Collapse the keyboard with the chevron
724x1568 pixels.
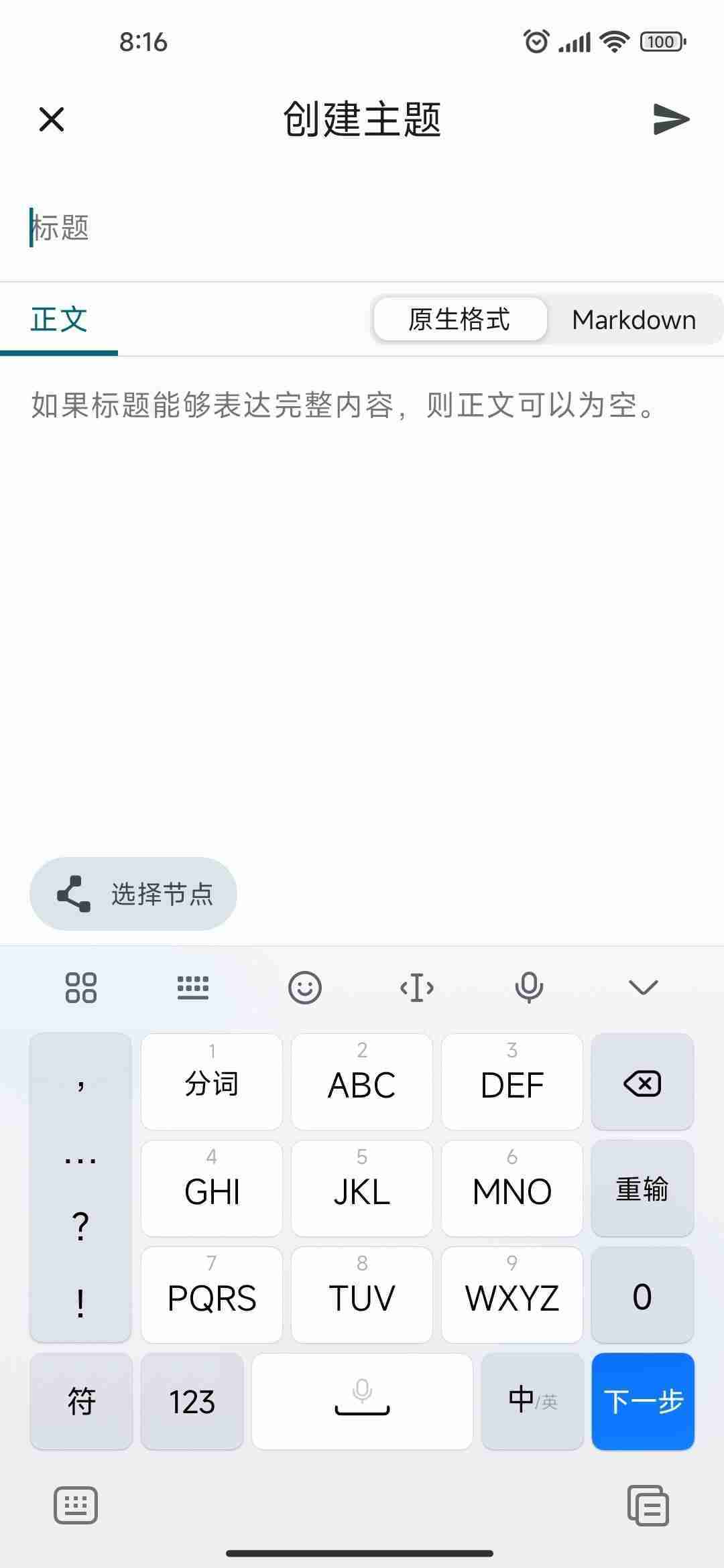pos(642,986)
